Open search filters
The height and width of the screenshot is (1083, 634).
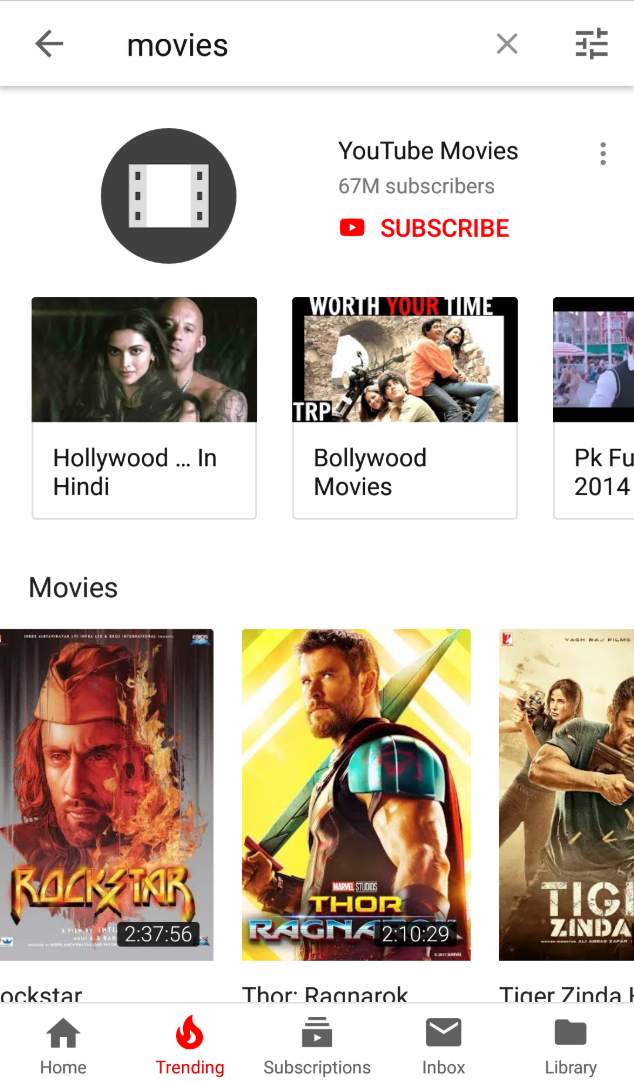click(x=591, y=44)
